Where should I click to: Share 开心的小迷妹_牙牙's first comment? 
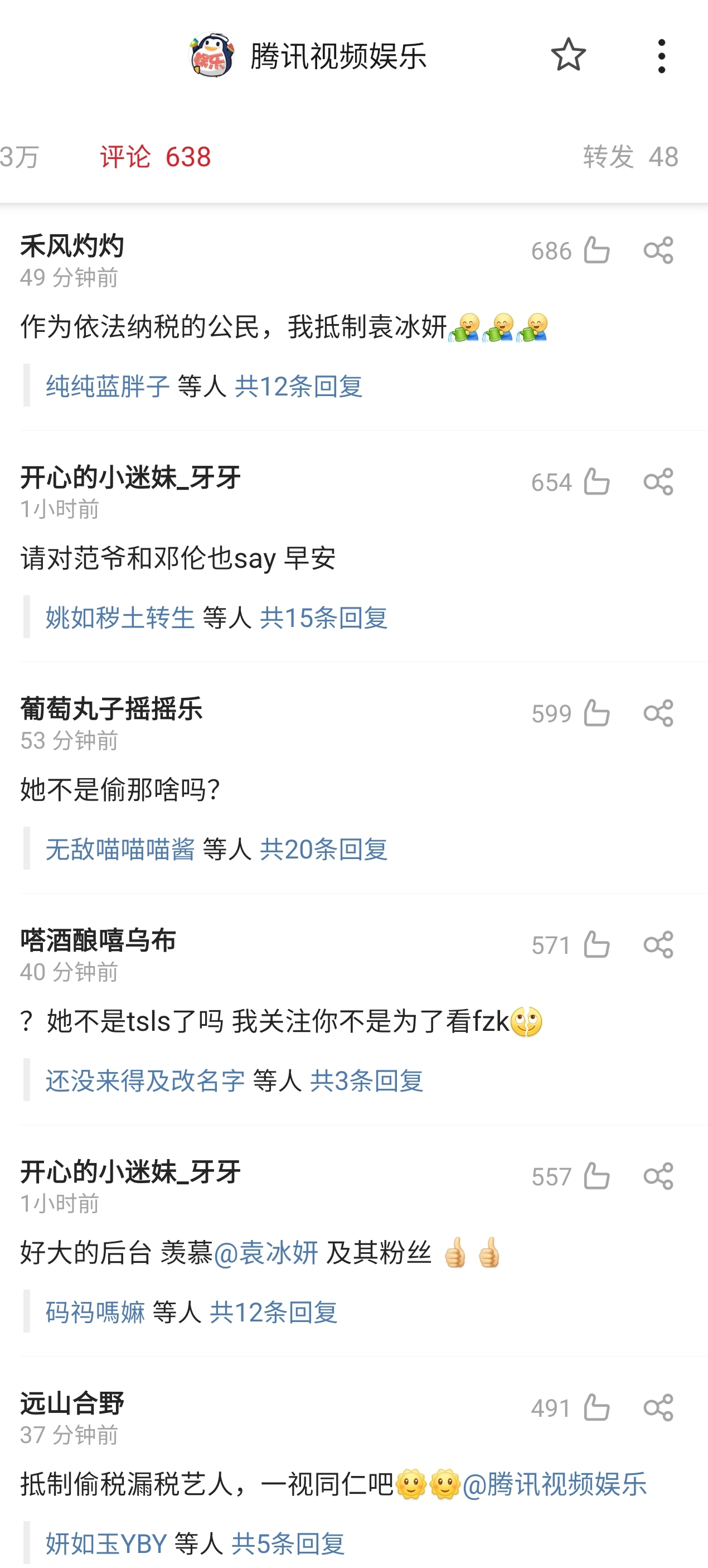(x=659, y=481)
